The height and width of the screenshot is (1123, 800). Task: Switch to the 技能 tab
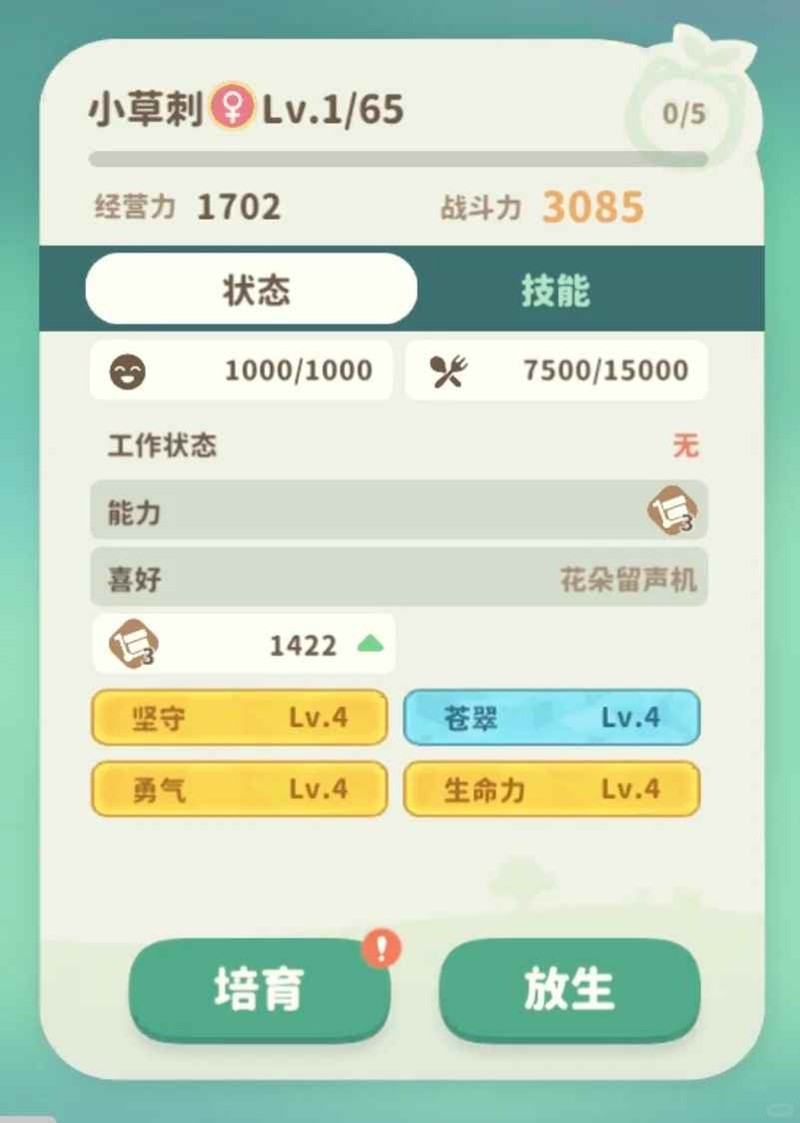pyautogui.click(x=555, y=291)
